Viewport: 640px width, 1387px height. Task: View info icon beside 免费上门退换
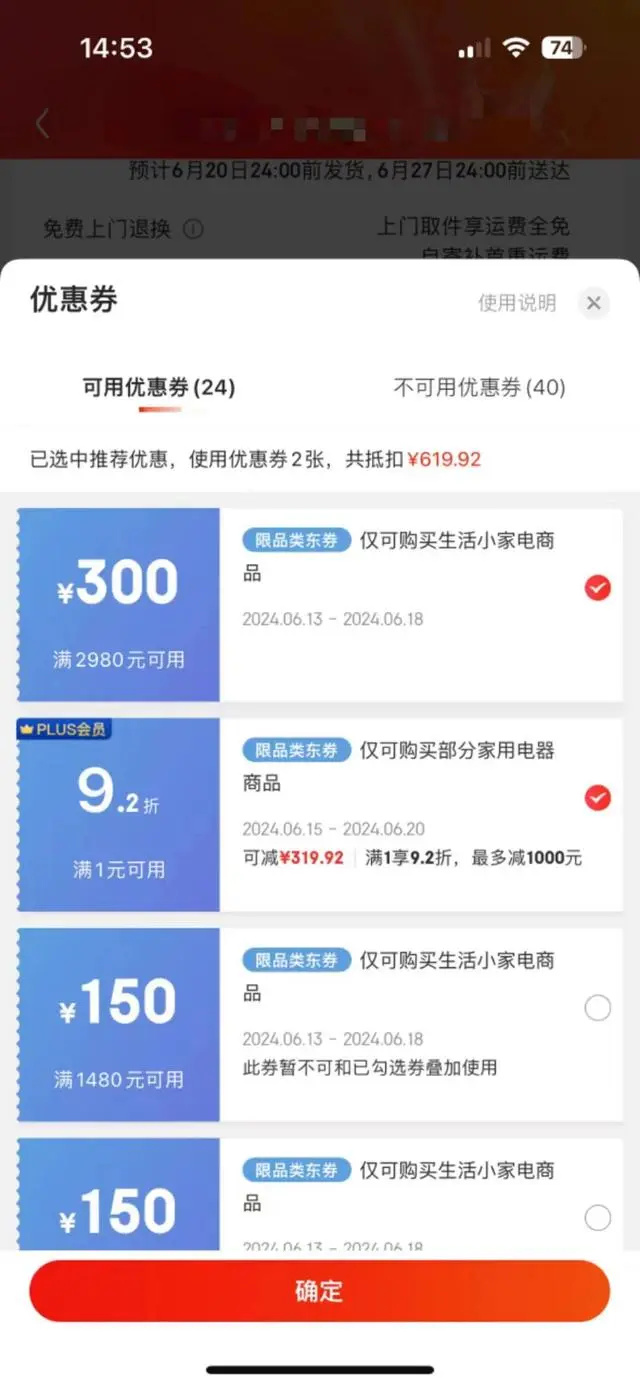(193, 229)
